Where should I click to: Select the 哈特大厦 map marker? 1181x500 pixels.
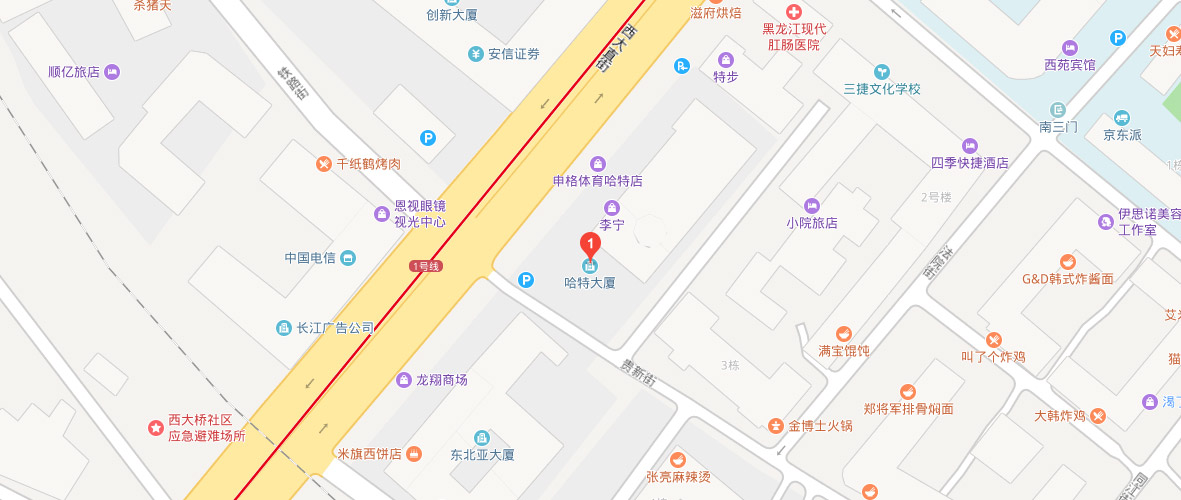[590, 266]
